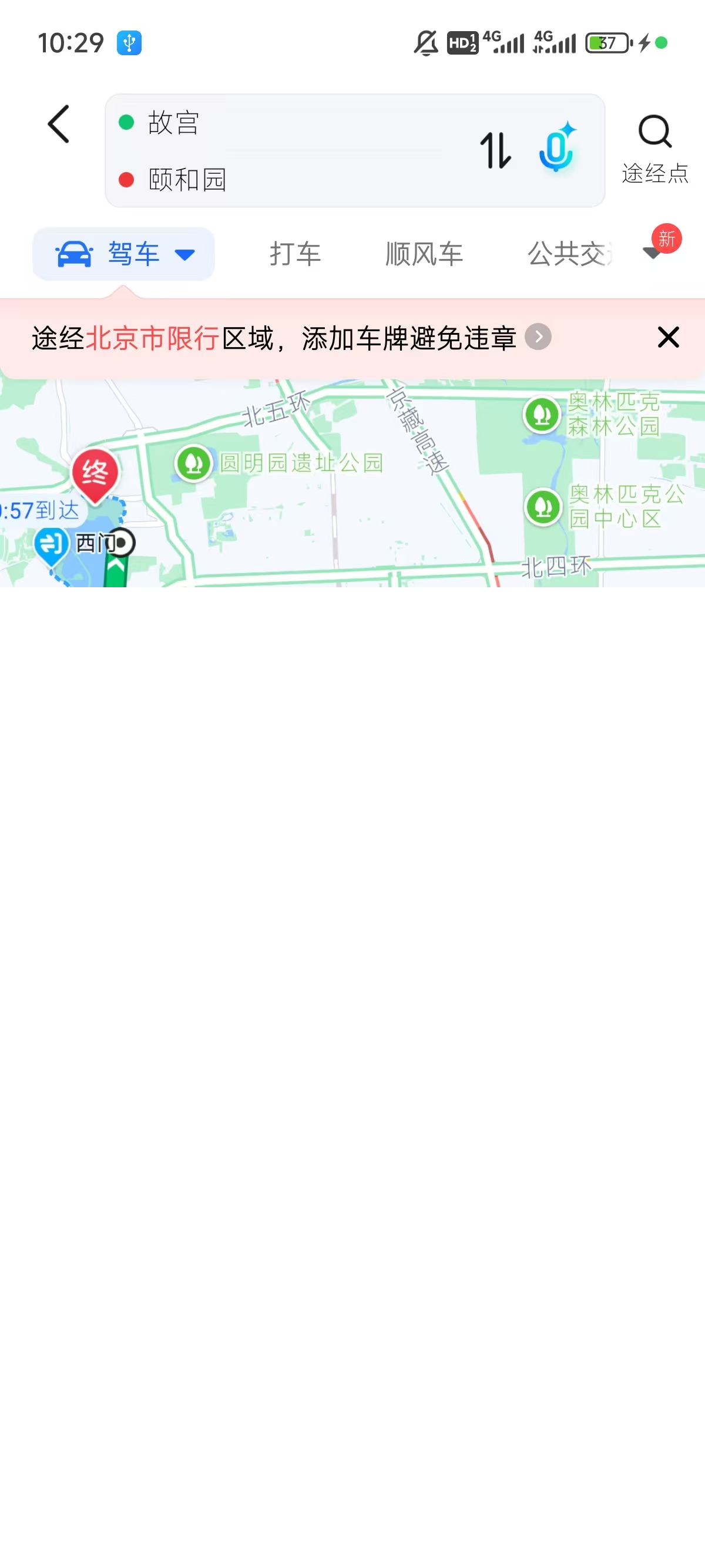Image resolution: width=705 pixels, height=1568 pixels.
Task: Switch to the 打车 tab
Action: coord(296,254)
